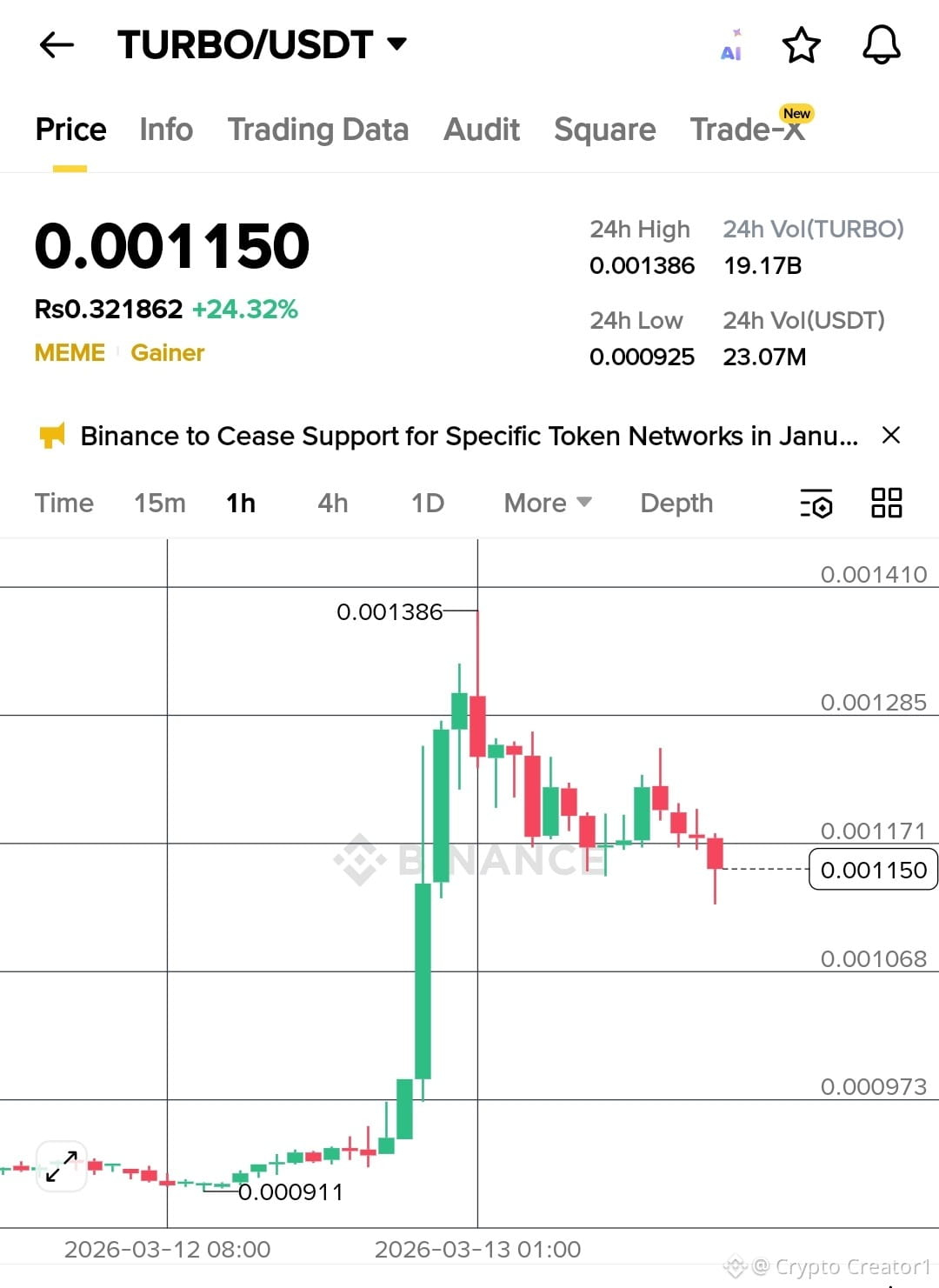Open the Trade-X tab

coord(748,130)
